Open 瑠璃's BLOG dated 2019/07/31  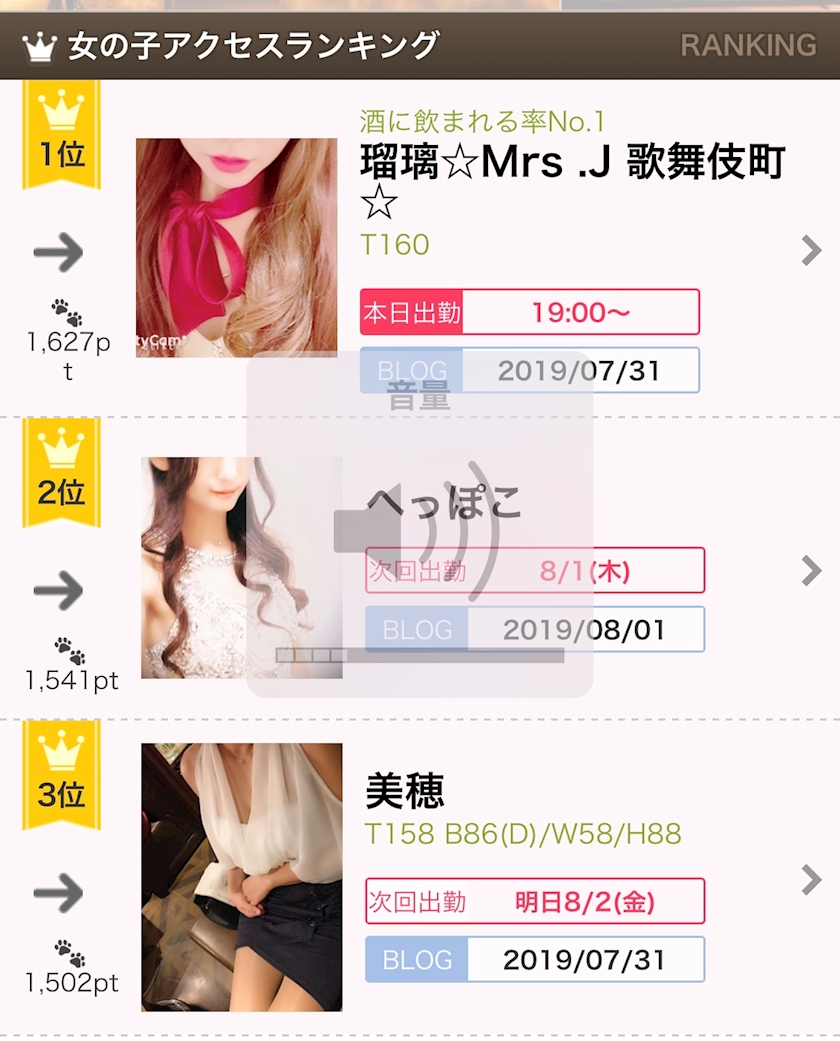coord(530,370)
